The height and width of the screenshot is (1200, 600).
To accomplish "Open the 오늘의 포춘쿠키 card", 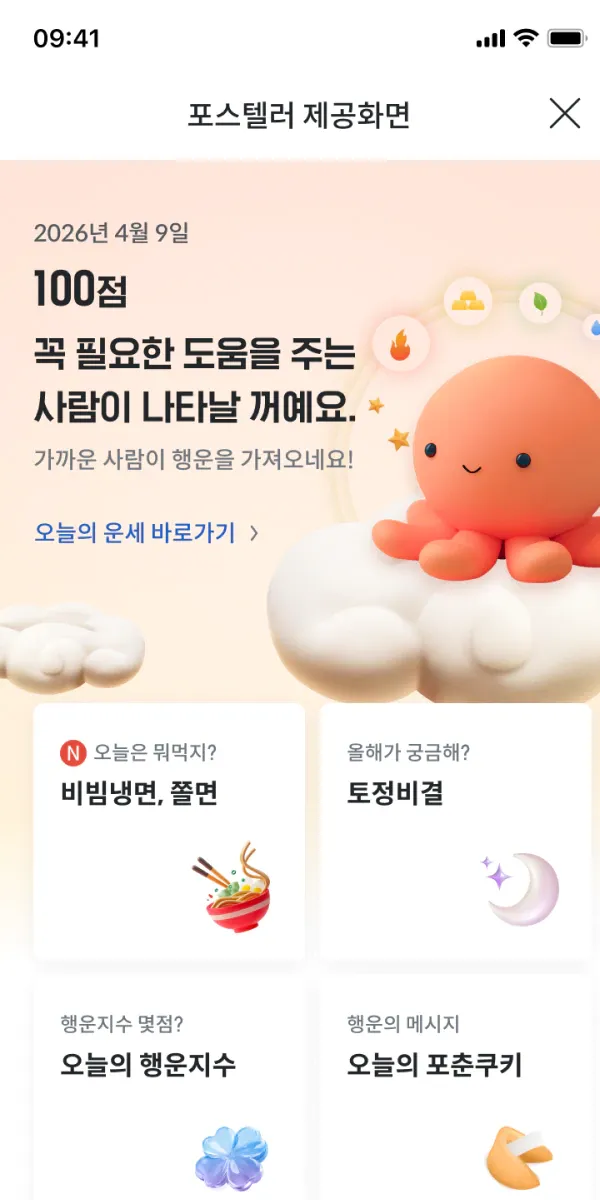I will (x=455, y=1090).
